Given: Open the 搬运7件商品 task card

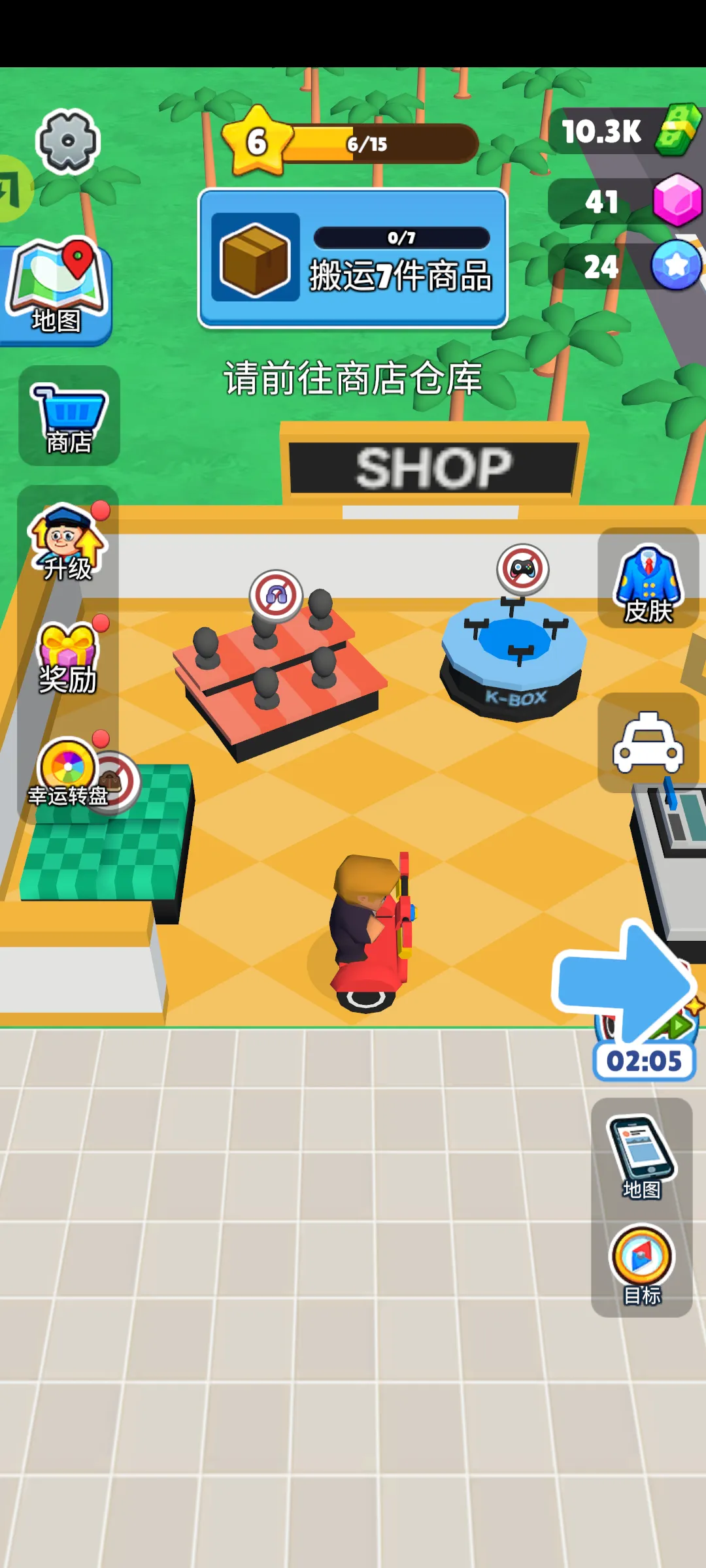Looking at the screenshot, I should pos(353,258).
